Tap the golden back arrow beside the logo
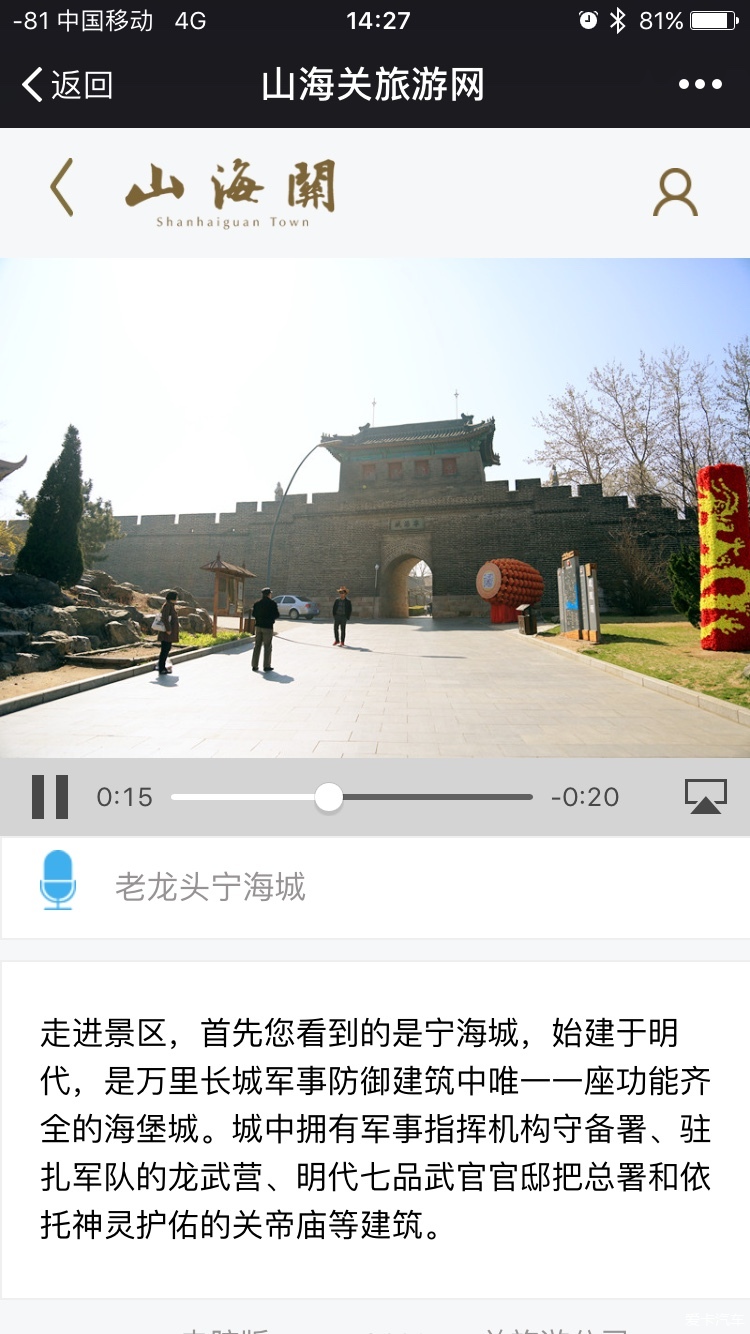The width and height of the screenshot is (750, 1334). 62,188
